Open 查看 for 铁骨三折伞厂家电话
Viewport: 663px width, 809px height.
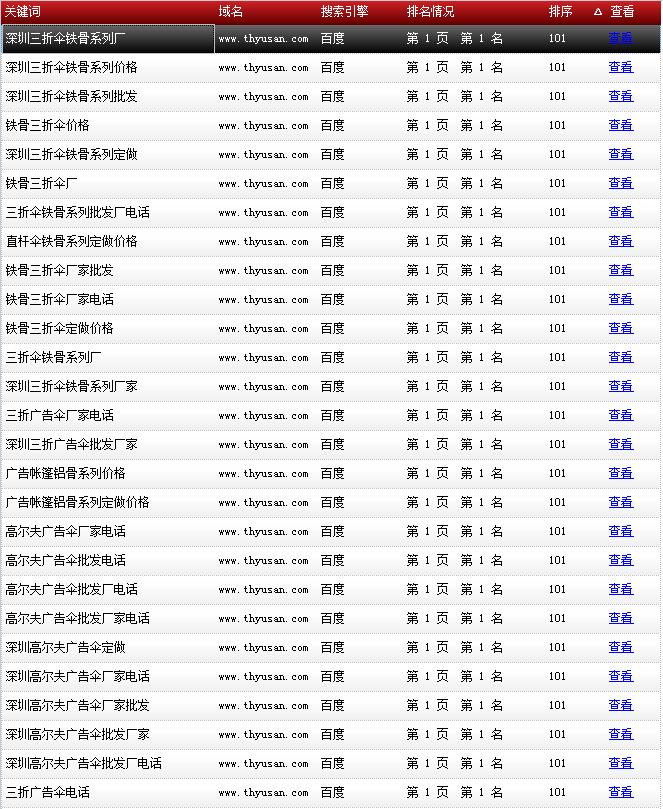(x=620, y=299)
